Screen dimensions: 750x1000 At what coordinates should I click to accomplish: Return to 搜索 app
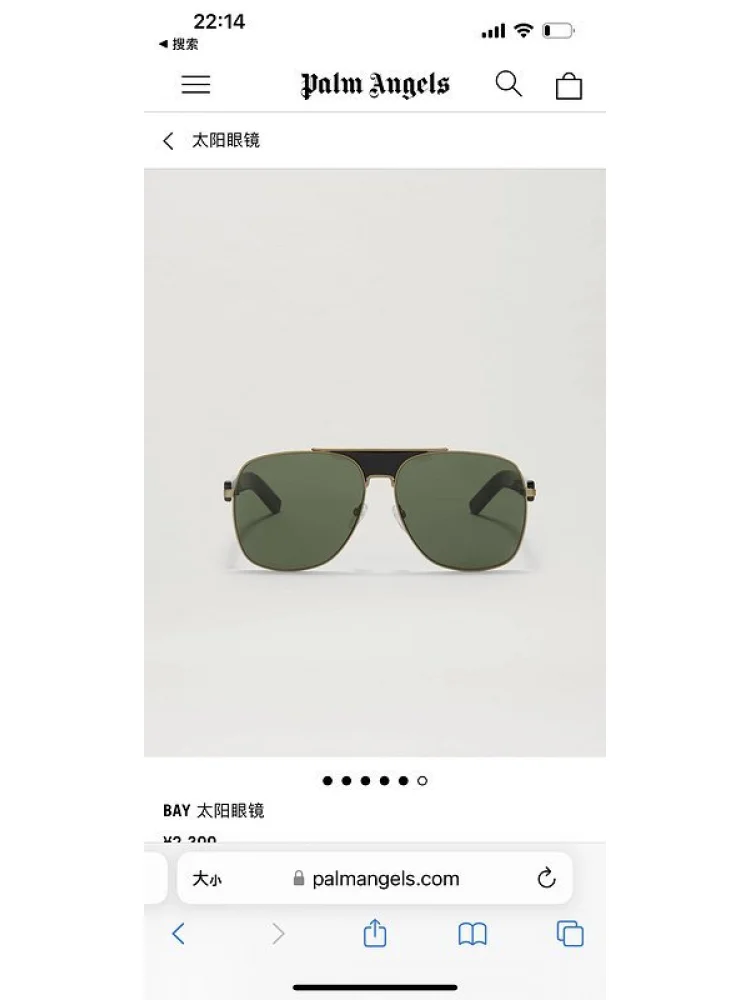[x=179, y=44]
